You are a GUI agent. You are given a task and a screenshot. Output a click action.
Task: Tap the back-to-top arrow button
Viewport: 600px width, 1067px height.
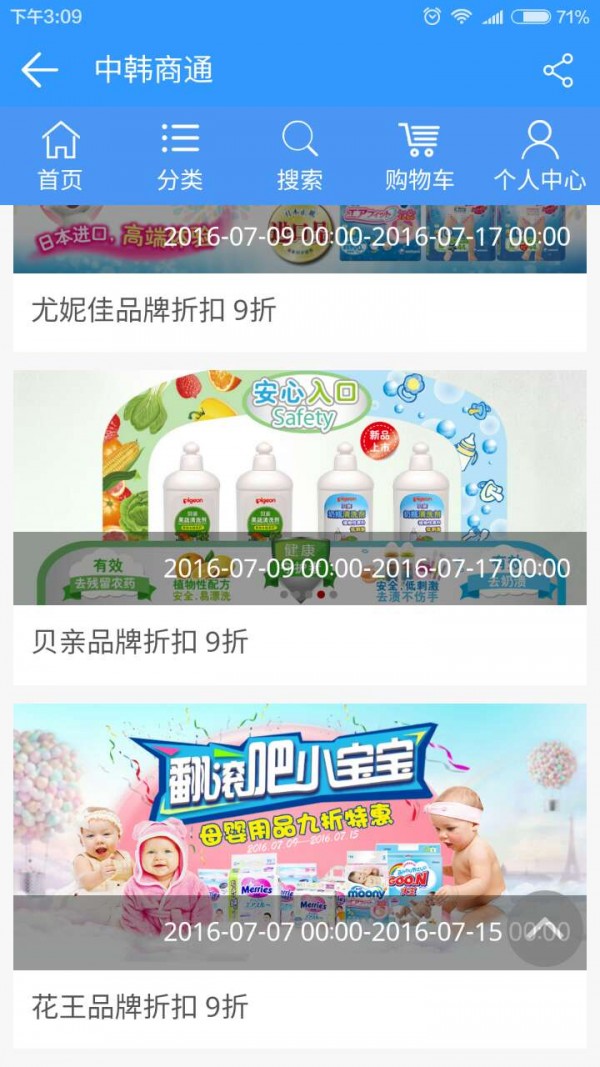tap(544, 929)
